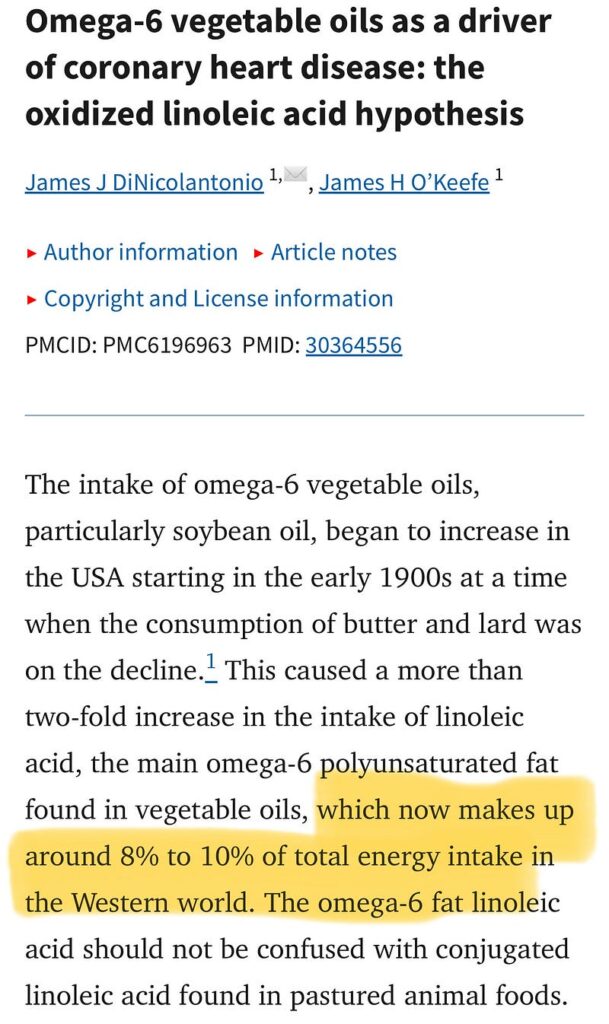
Task: Open the PMID 30364556 link
Action: pyautogui.click(x=354, y=344)
